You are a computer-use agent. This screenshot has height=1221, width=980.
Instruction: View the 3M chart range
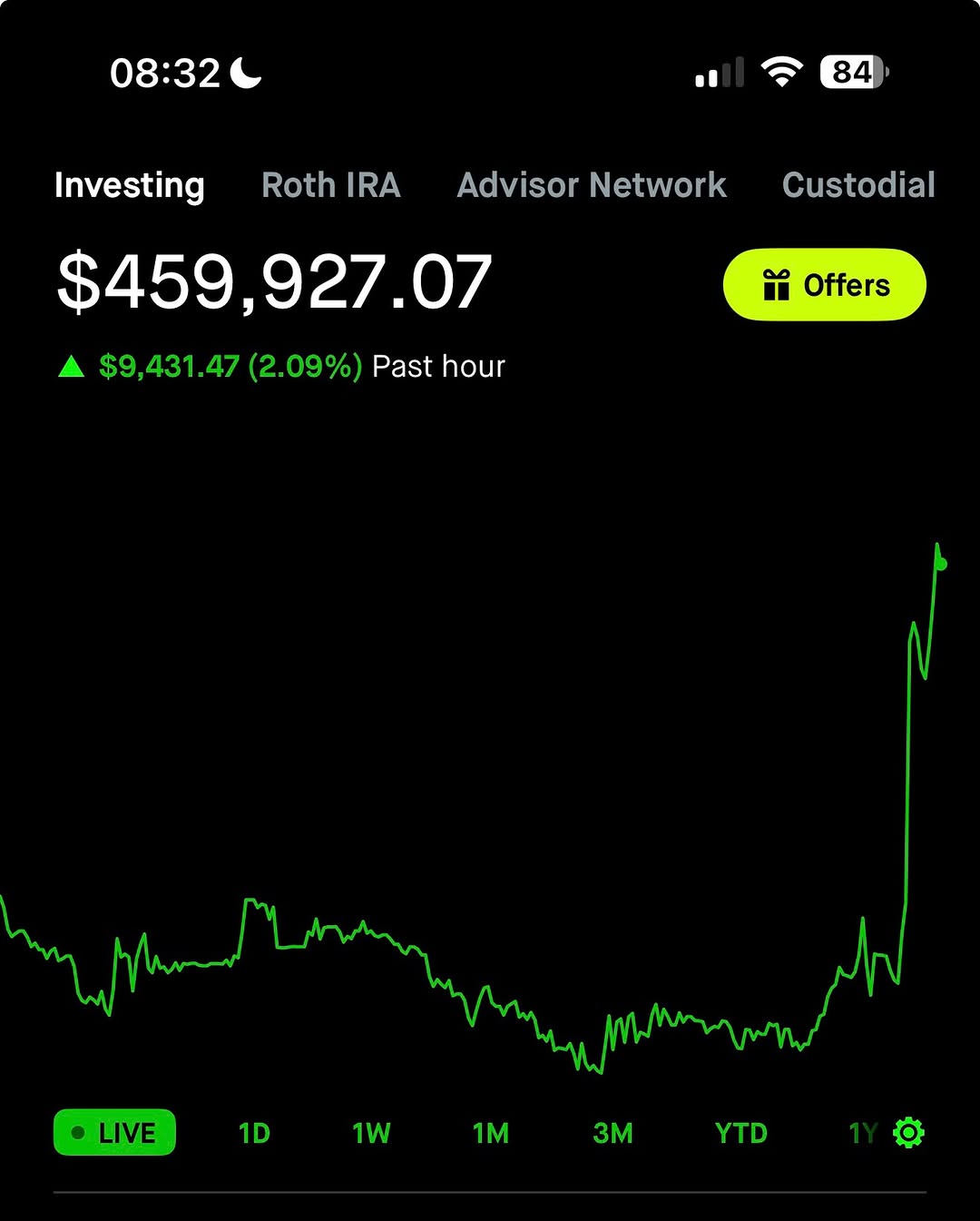click(612, 1133)
